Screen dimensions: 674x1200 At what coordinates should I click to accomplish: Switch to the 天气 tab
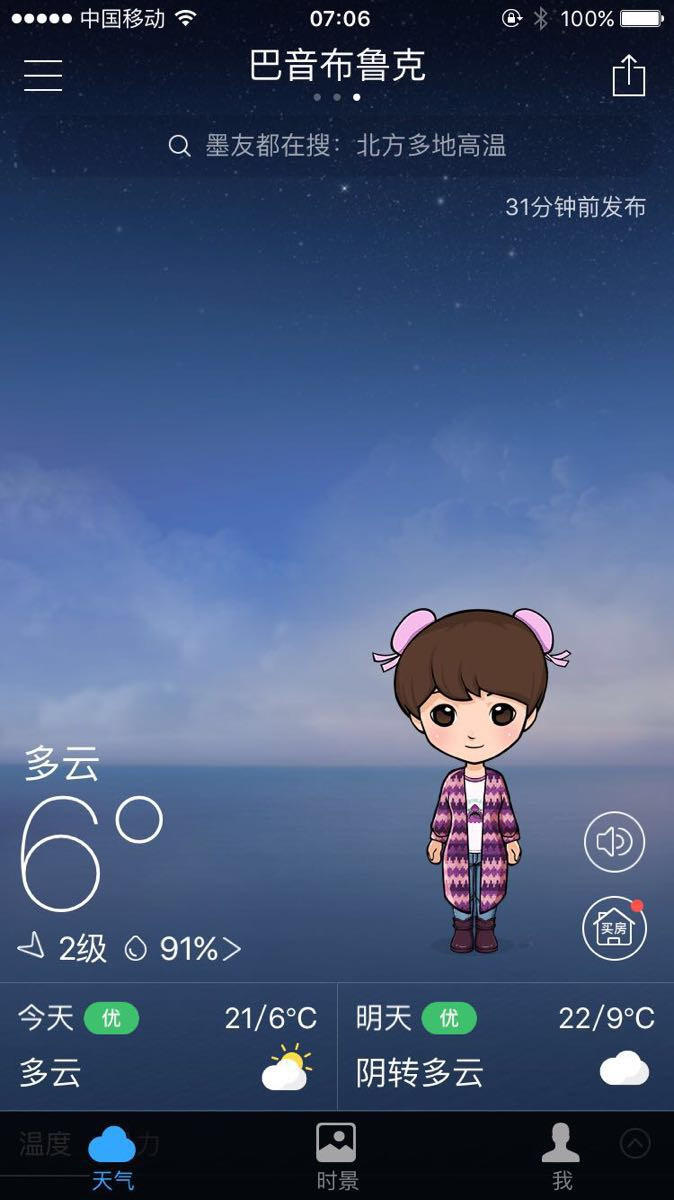coord(112,1158)
